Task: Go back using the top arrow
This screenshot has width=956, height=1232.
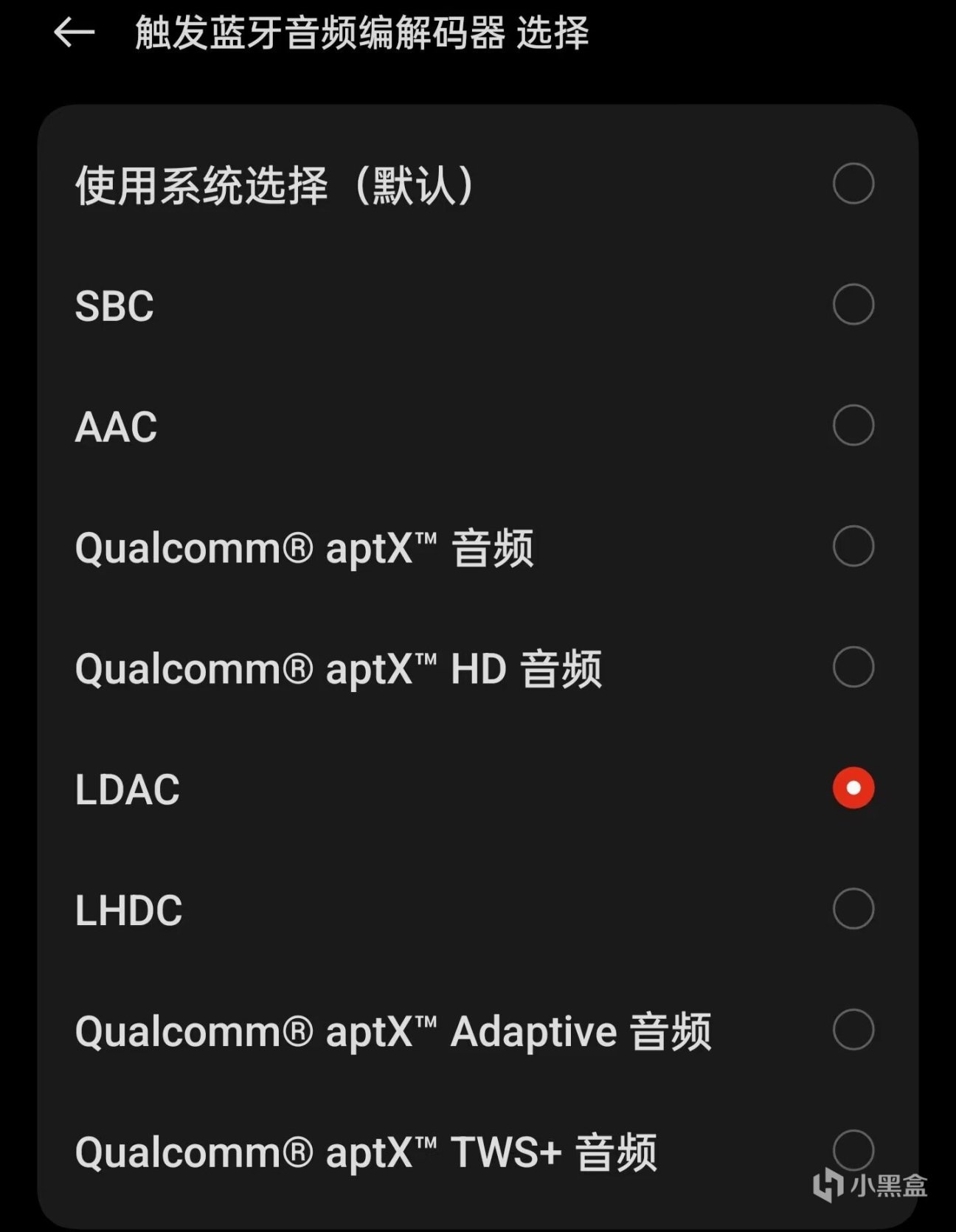Action: (75, 33)
